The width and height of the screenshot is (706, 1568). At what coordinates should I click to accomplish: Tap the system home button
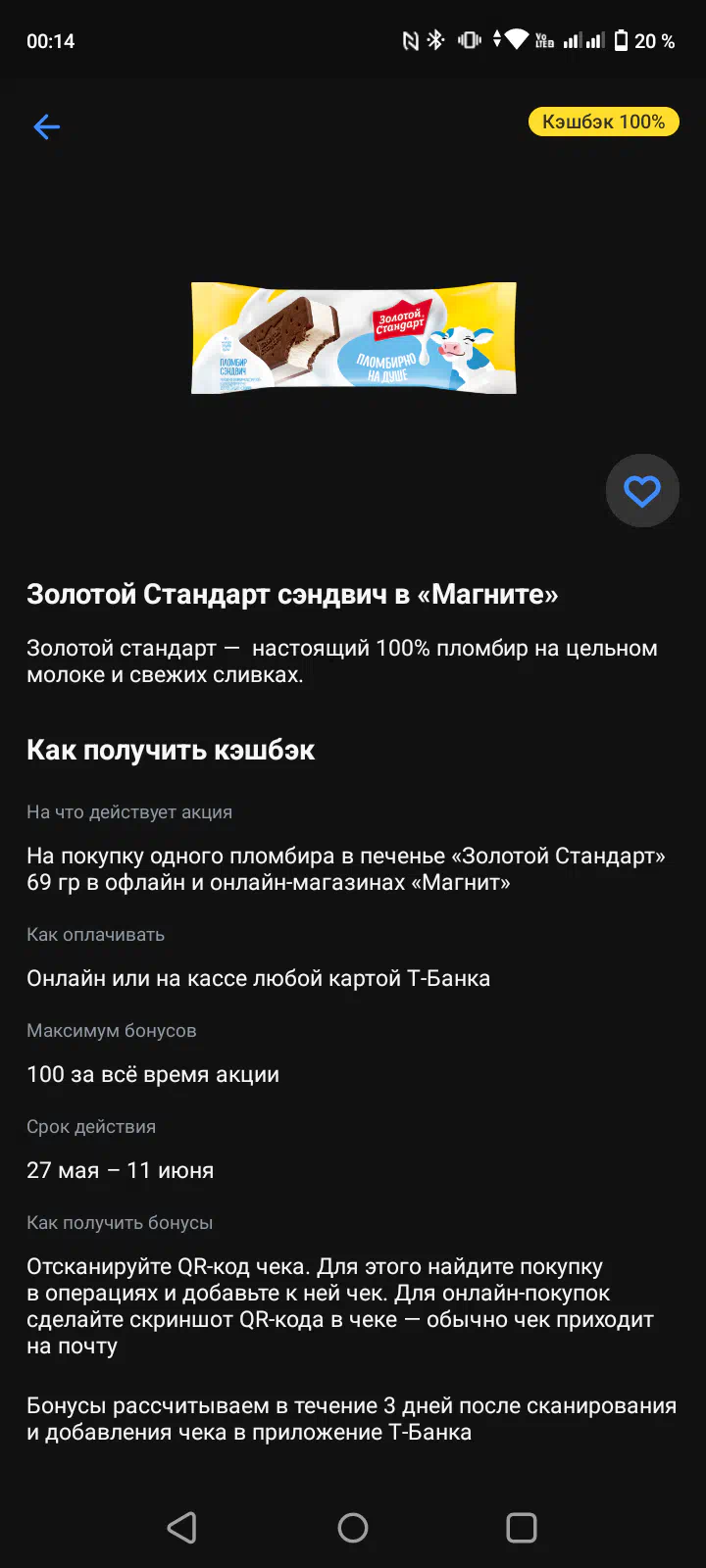click(x=353, y=1527)
